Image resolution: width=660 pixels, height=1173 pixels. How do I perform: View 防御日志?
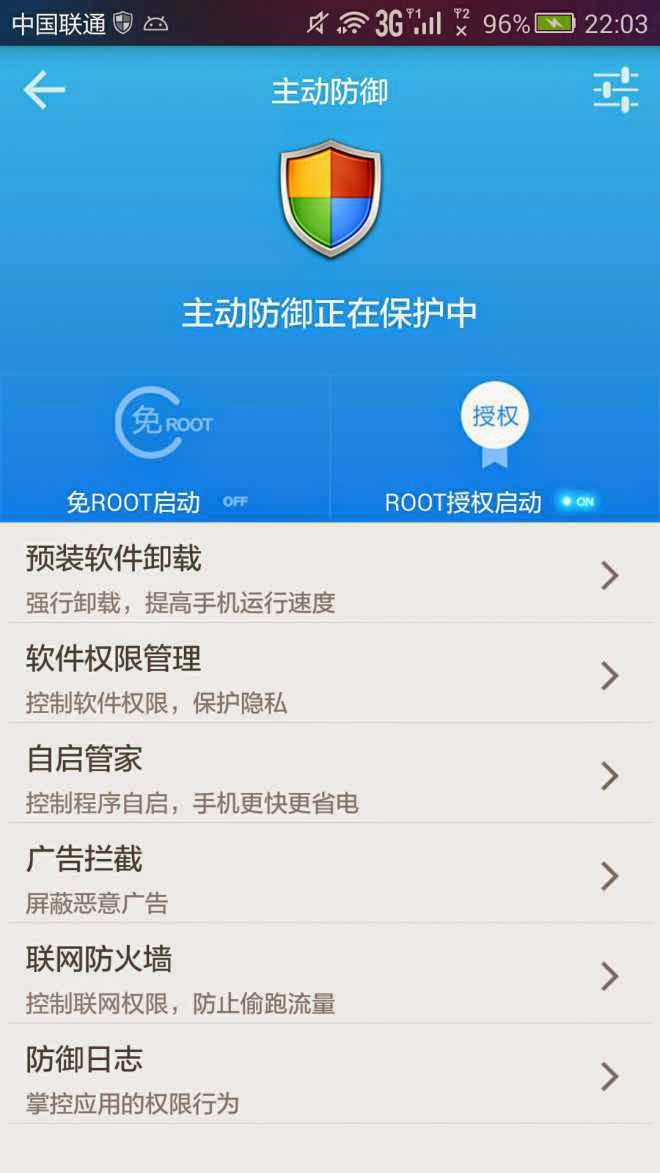pos(330,1075)
